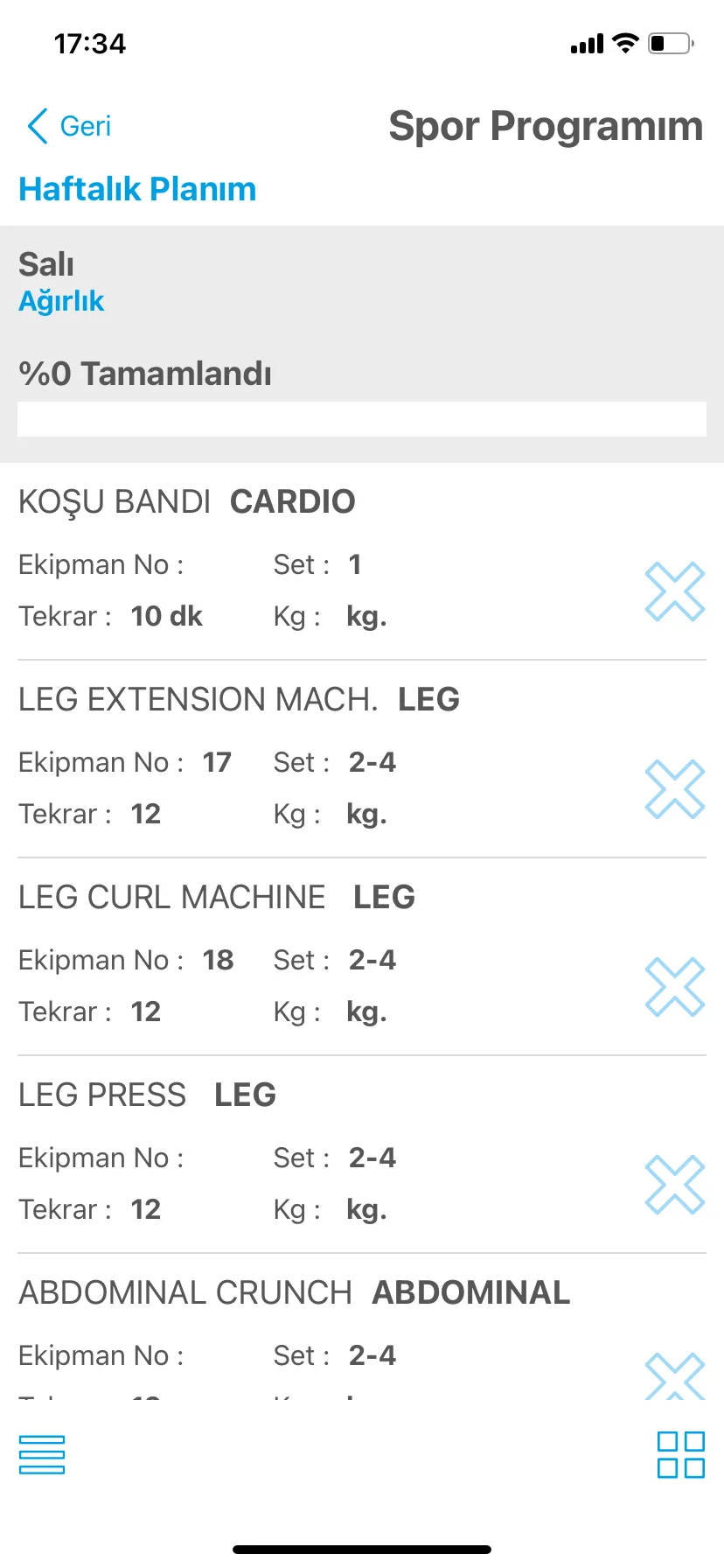Image resolution: width=724 pixels, height=1568 pixels.
Task: Switch to list view layout
Action: pos(42,1454)
